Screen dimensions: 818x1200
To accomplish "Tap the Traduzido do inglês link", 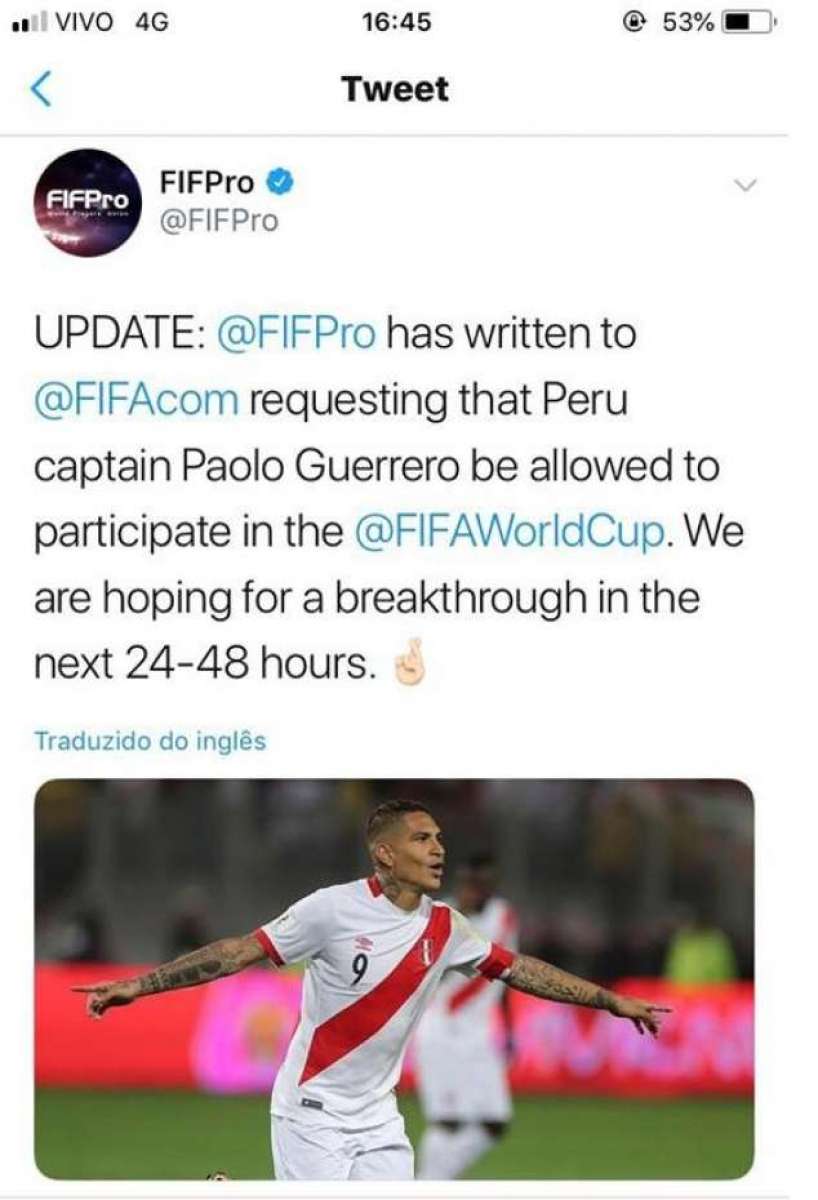I will click(x=150, y=741).
